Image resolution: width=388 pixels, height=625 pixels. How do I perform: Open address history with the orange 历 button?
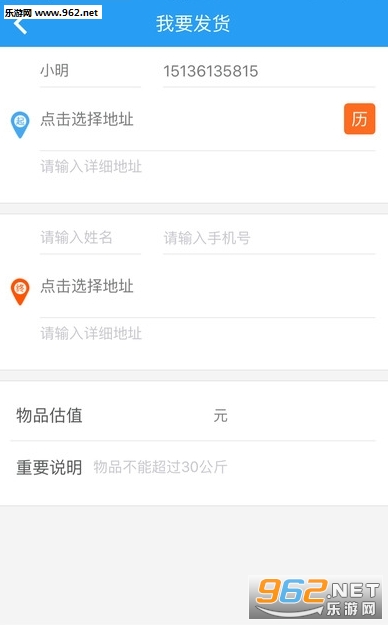pos(359,119)
